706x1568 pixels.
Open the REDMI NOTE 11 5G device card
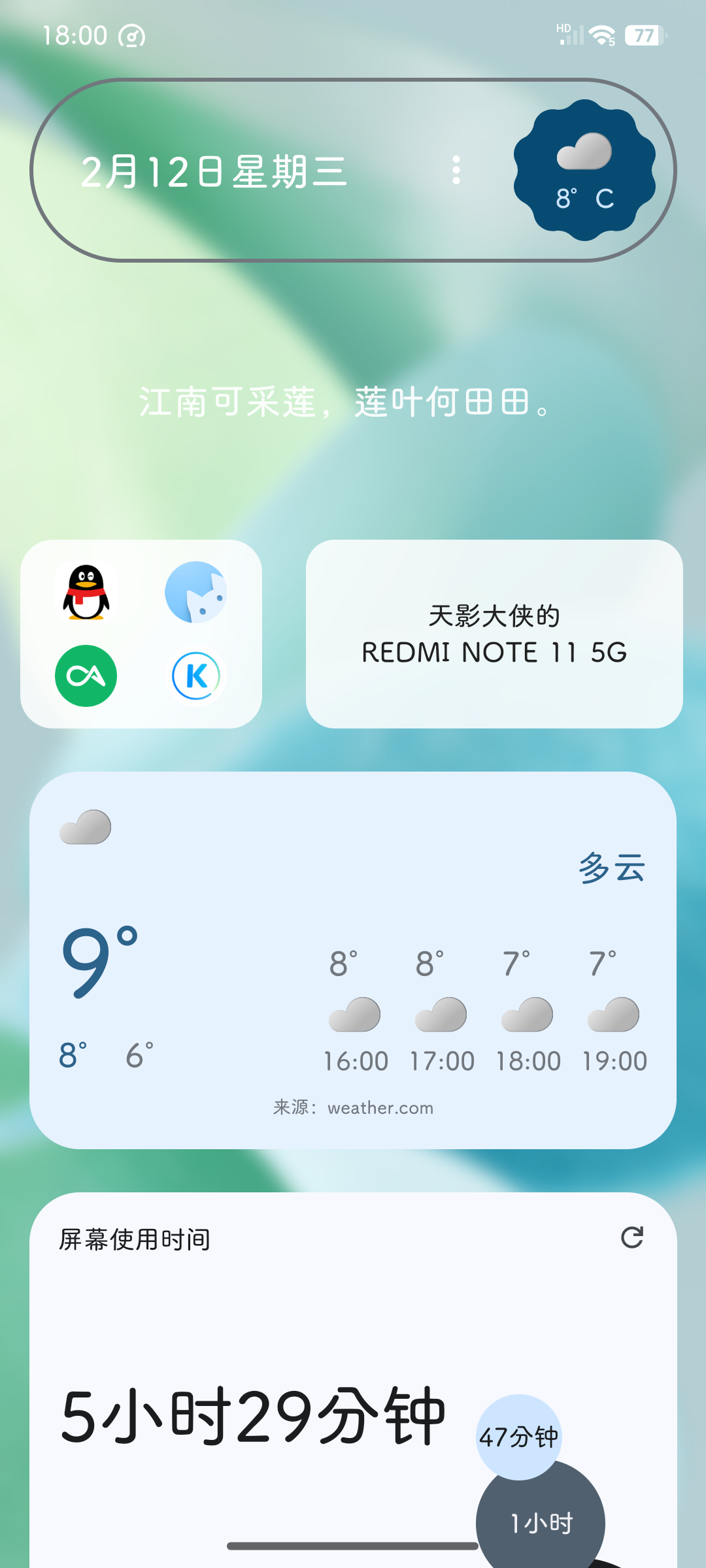494,634
